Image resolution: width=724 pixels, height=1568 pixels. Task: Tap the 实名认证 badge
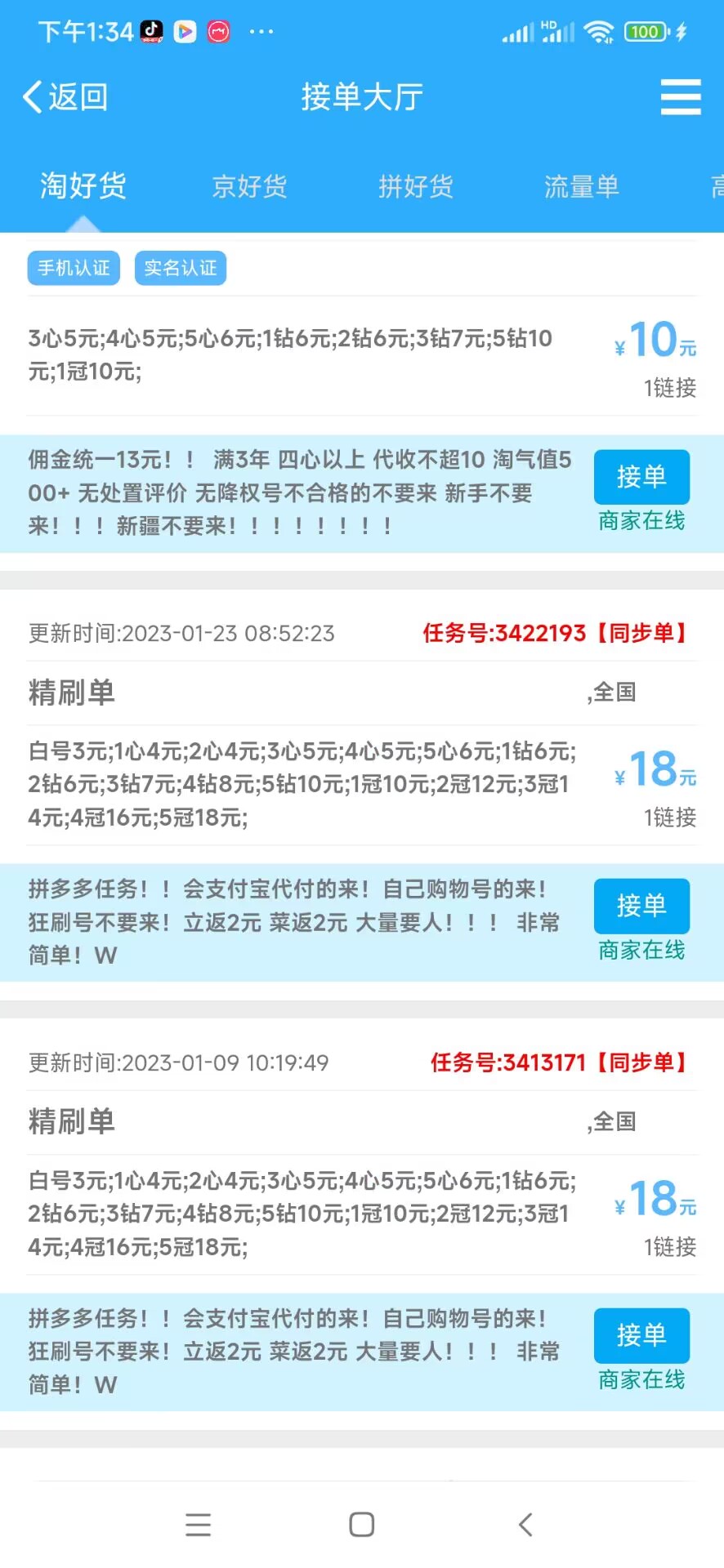coord(180,268)
